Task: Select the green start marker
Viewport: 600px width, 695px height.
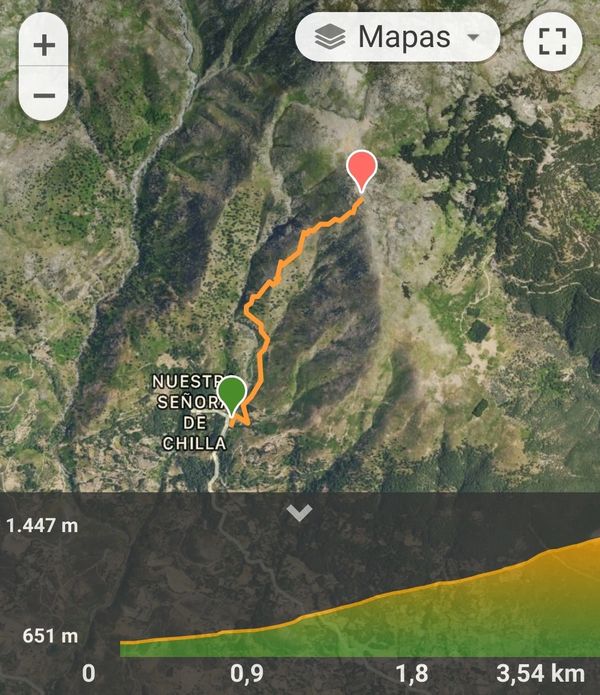Action: coord(232,395)
